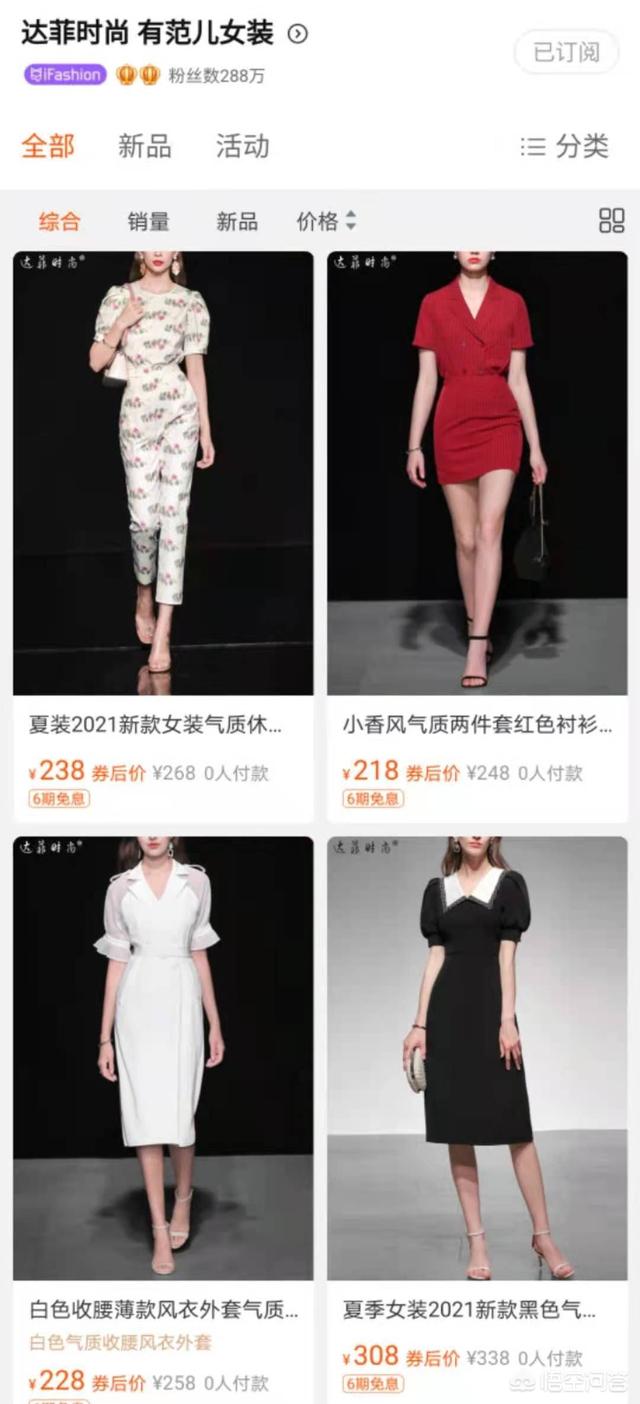Open the 达菲时尚 shop details arrow
The width and height of the screenshot is (640, 1404).
tap(297, 34)
